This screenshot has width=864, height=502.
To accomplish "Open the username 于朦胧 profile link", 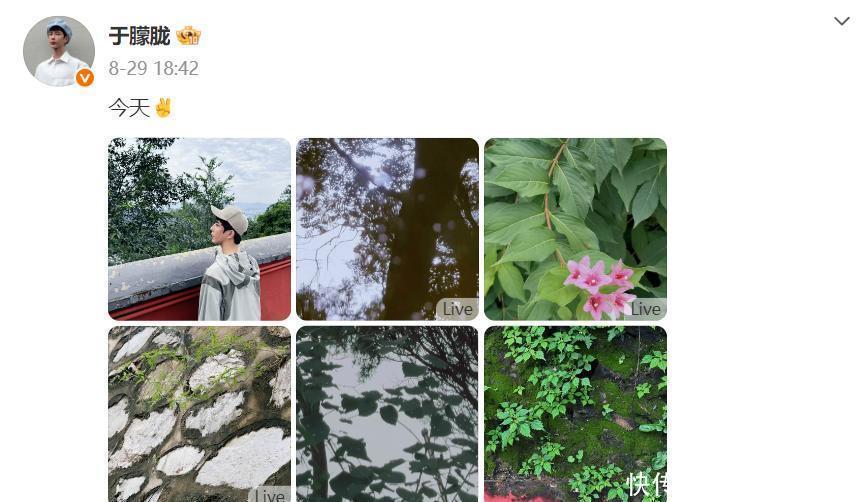I will coord(139,36).
